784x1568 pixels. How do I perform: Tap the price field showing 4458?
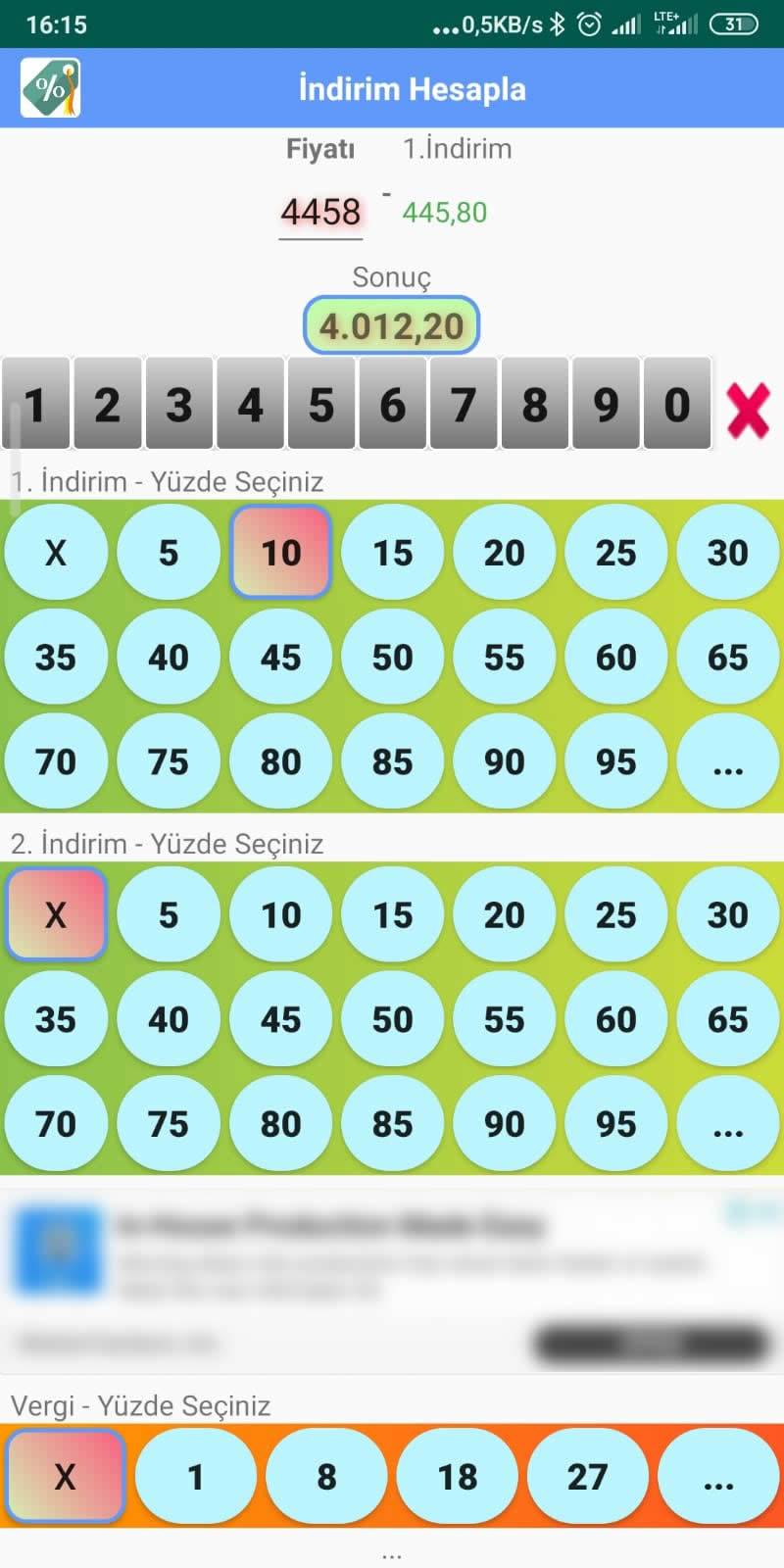coord(320,212)
